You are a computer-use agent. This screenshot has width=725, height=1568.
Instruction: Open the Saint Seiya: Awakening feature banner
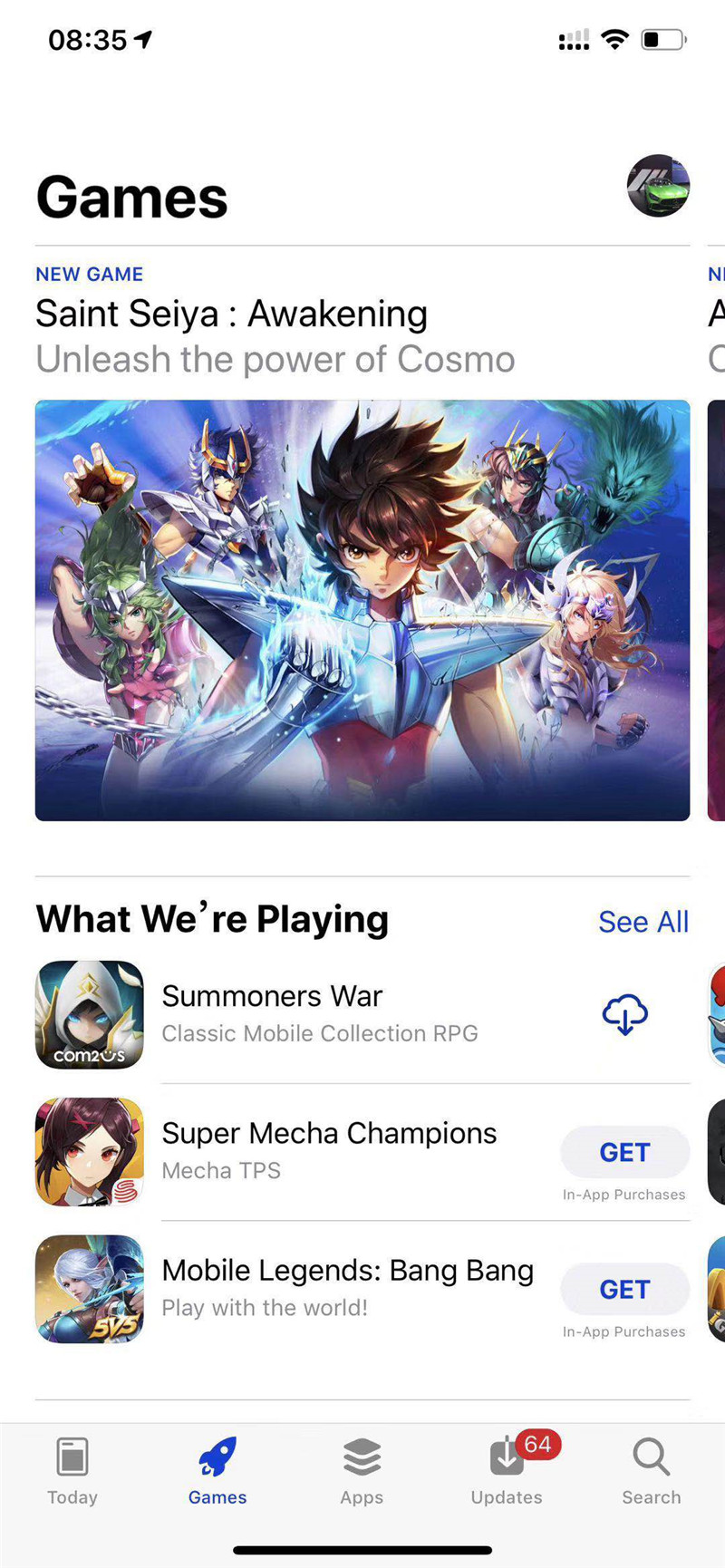tap(362, 610)
